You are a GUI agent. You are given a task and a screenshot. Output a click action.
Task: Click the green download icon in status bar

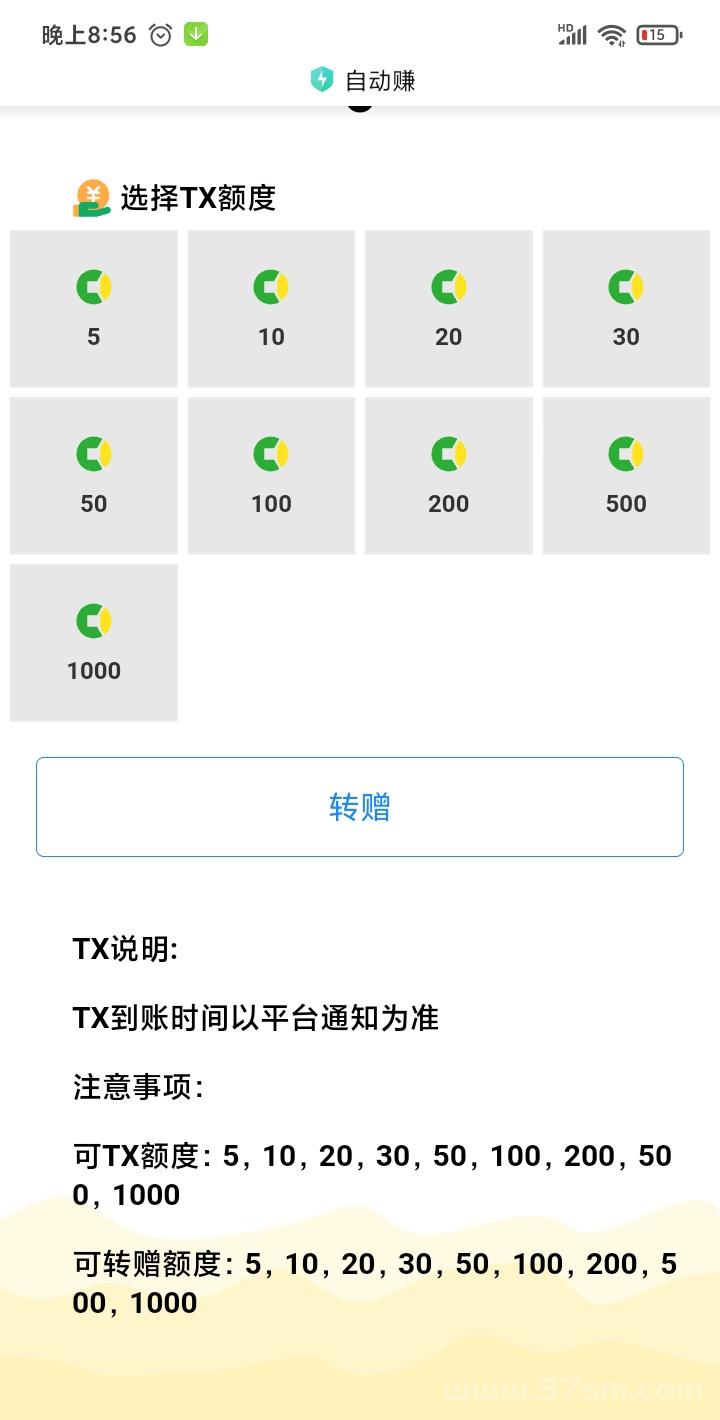pyautogui.click(x=196, y=34)
